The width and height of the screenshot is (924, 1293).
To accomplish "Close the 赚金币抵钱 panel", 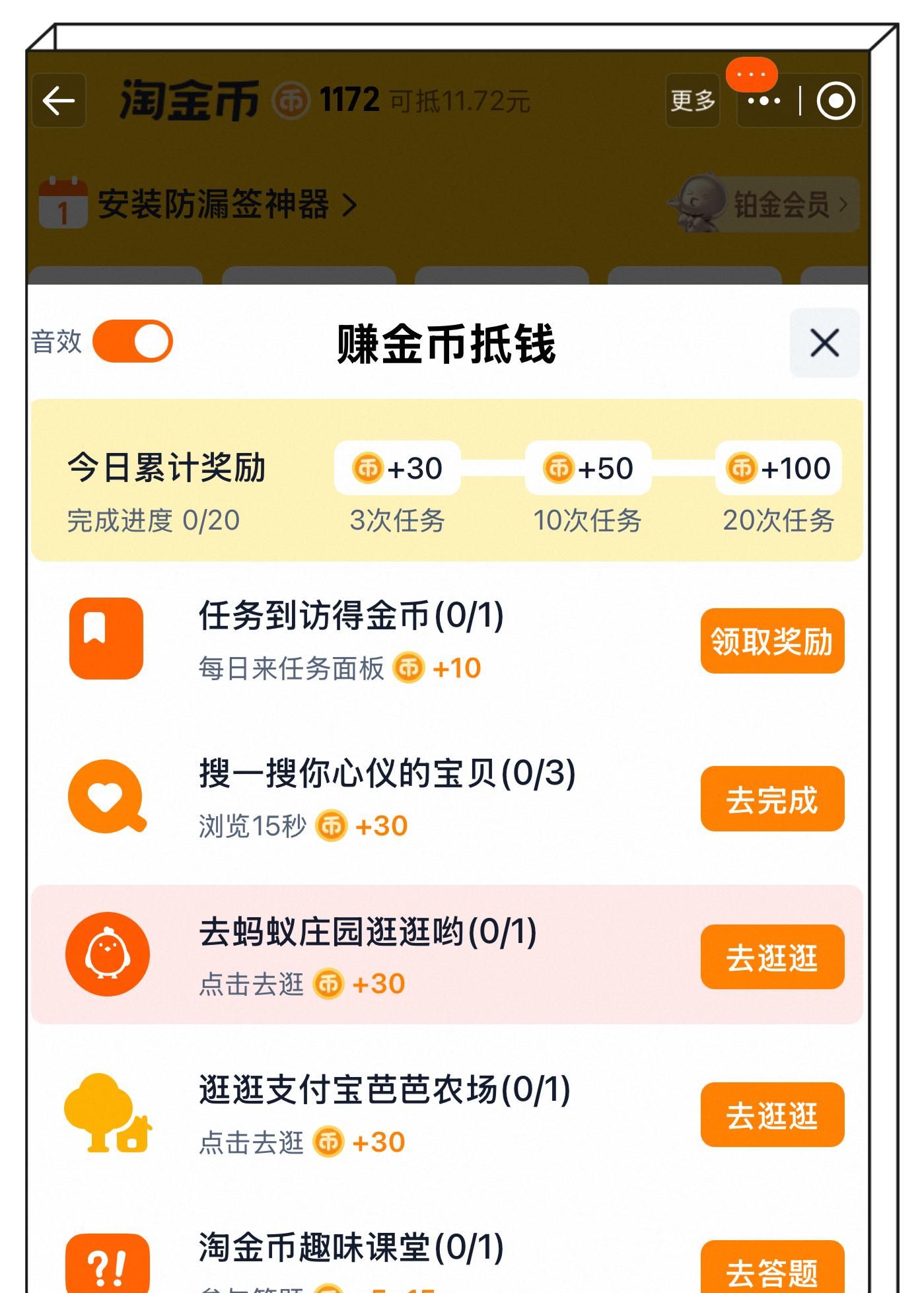I will click(824, 343).
